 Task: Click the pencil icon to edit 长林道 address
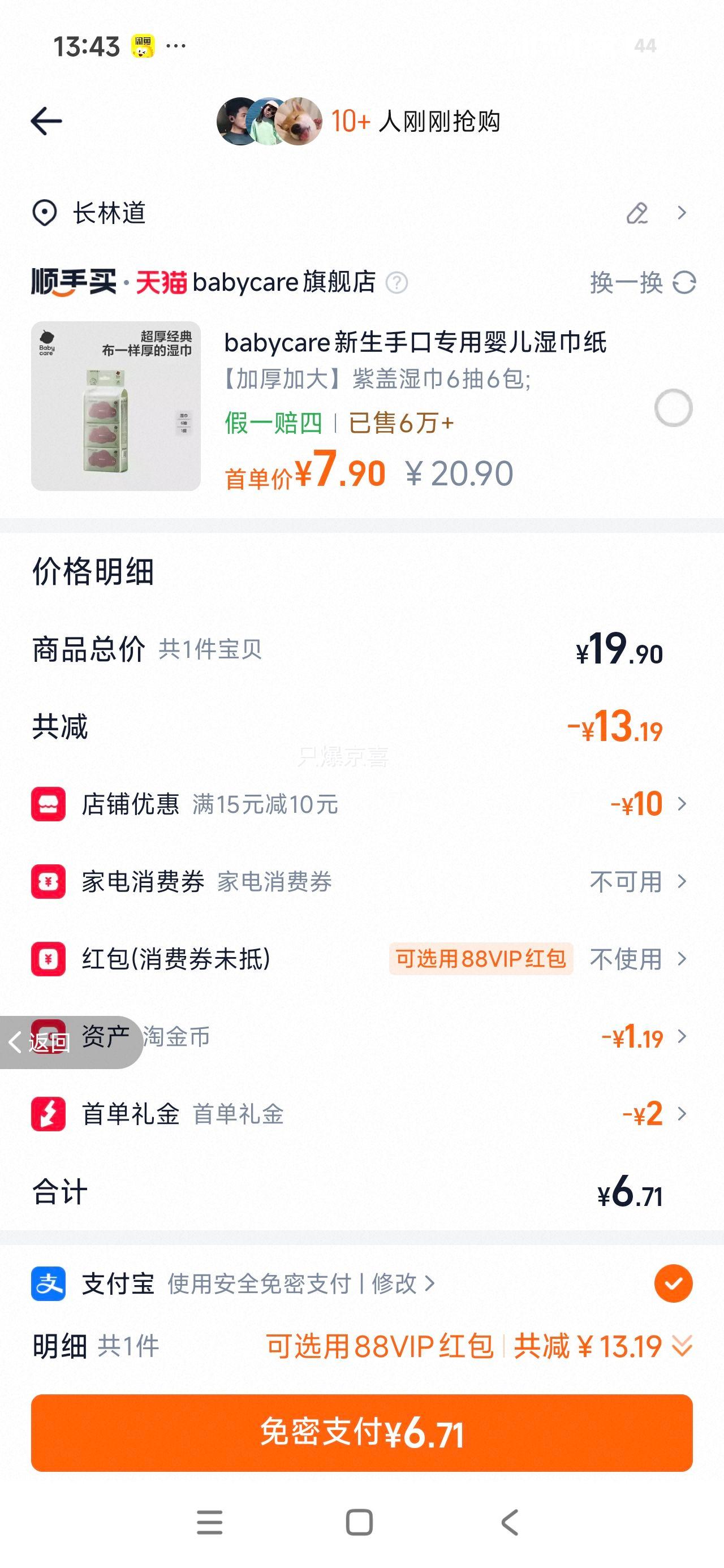coord(638,213)
